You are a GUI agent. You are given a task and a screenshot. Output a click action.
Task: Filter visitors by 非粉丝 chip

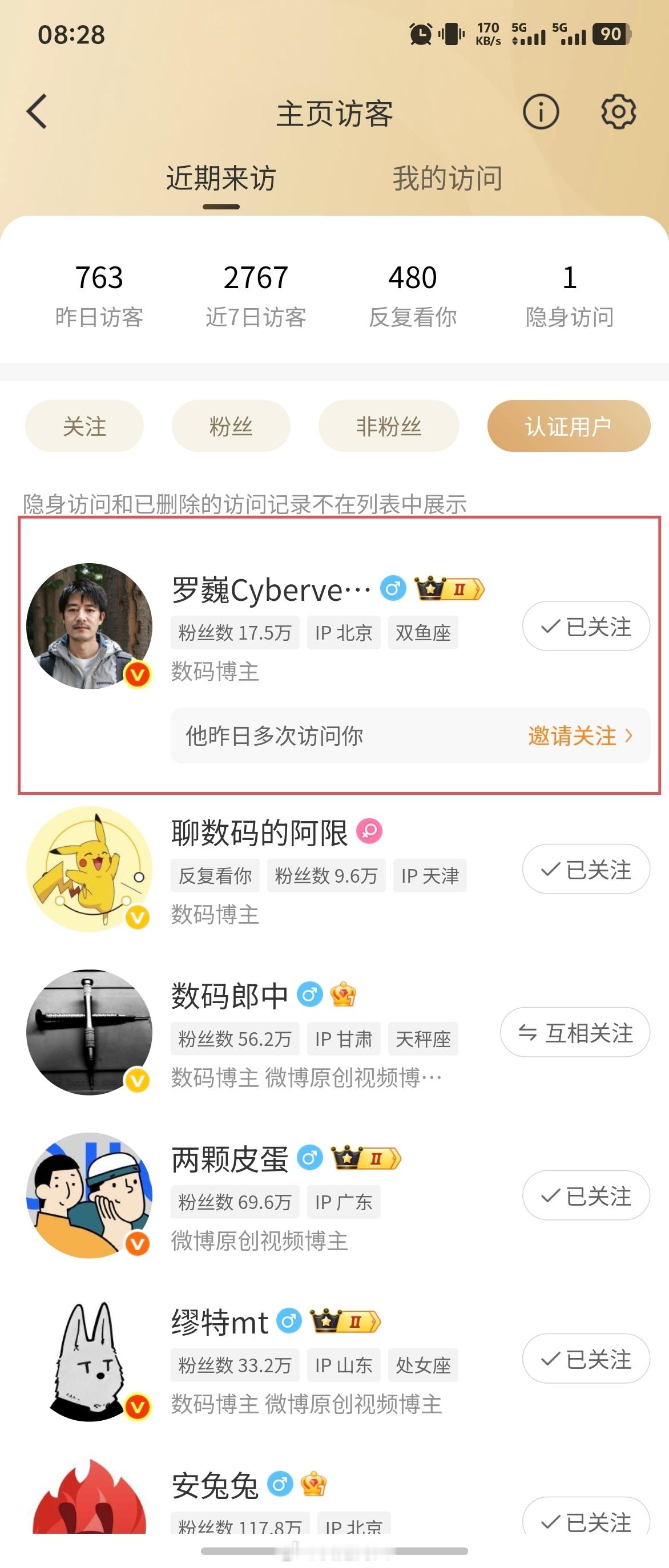point(388,426)
